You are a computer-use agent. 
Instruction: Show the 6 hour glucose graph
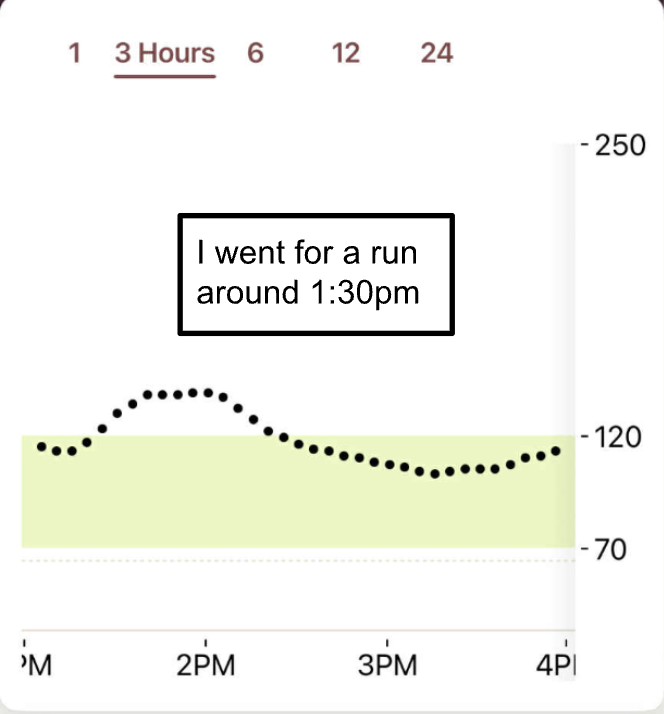pyautogui.click(x=255, y=53)
